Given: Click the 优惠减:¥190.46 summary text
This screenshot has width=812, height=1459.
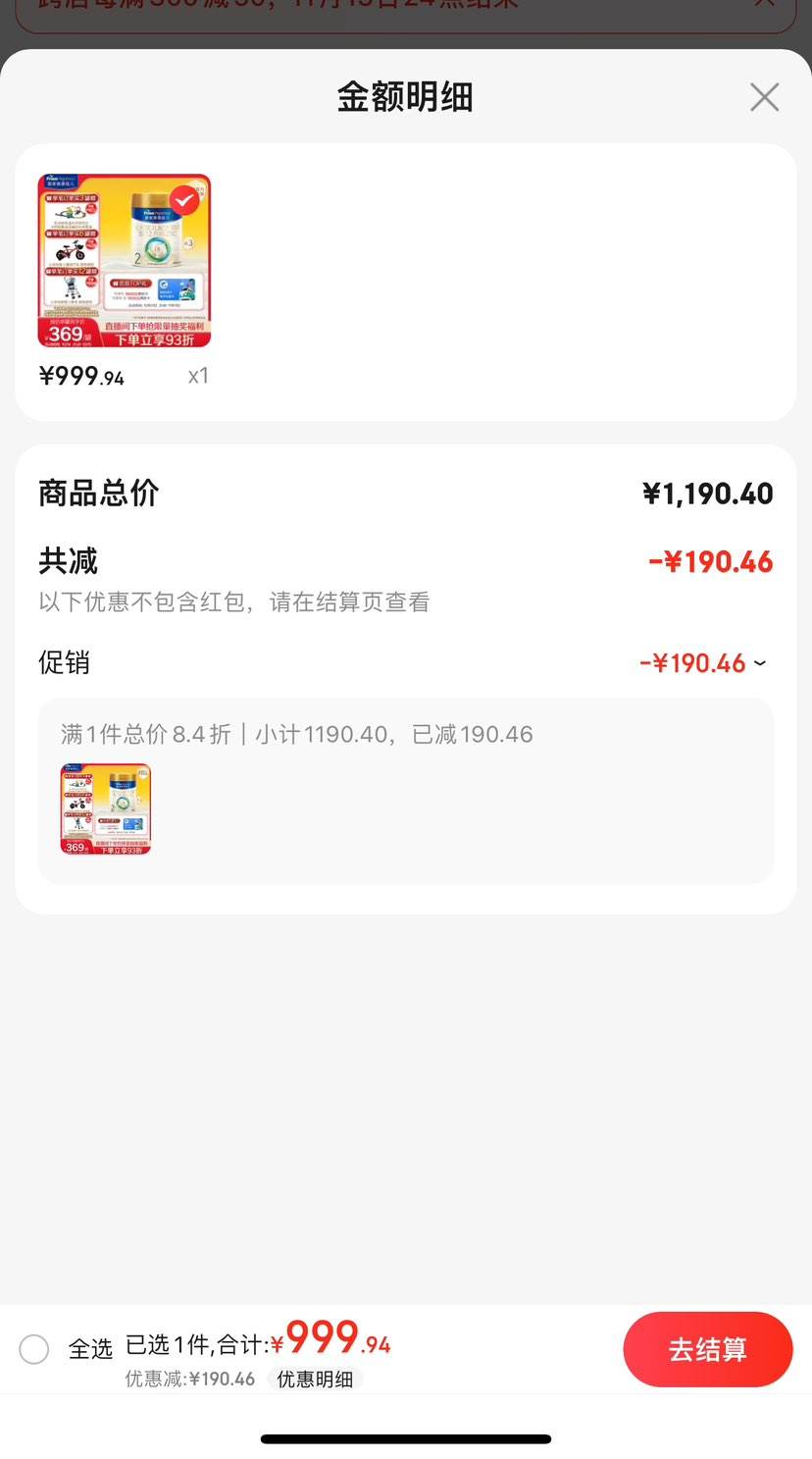Looking at the screenshot, I should coord(188,1378).
